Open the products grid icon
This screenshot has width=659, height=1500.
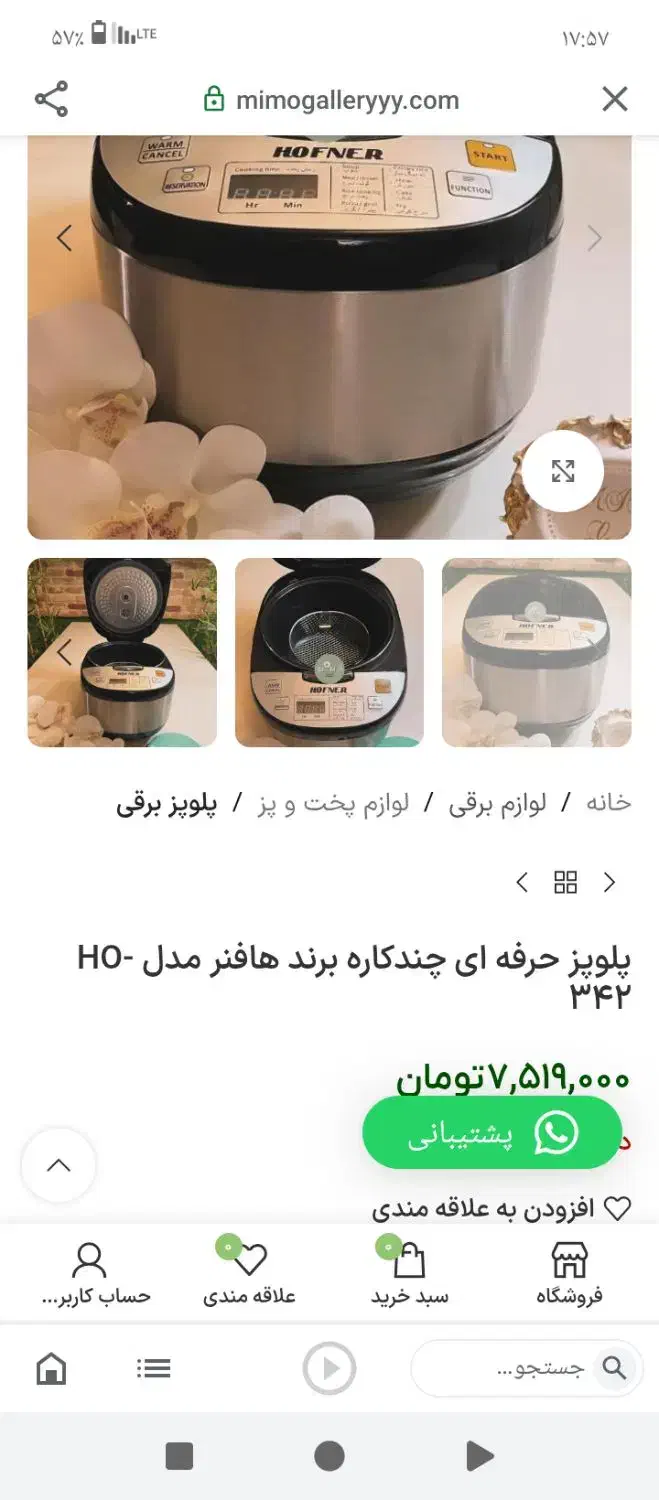(566, 882)
